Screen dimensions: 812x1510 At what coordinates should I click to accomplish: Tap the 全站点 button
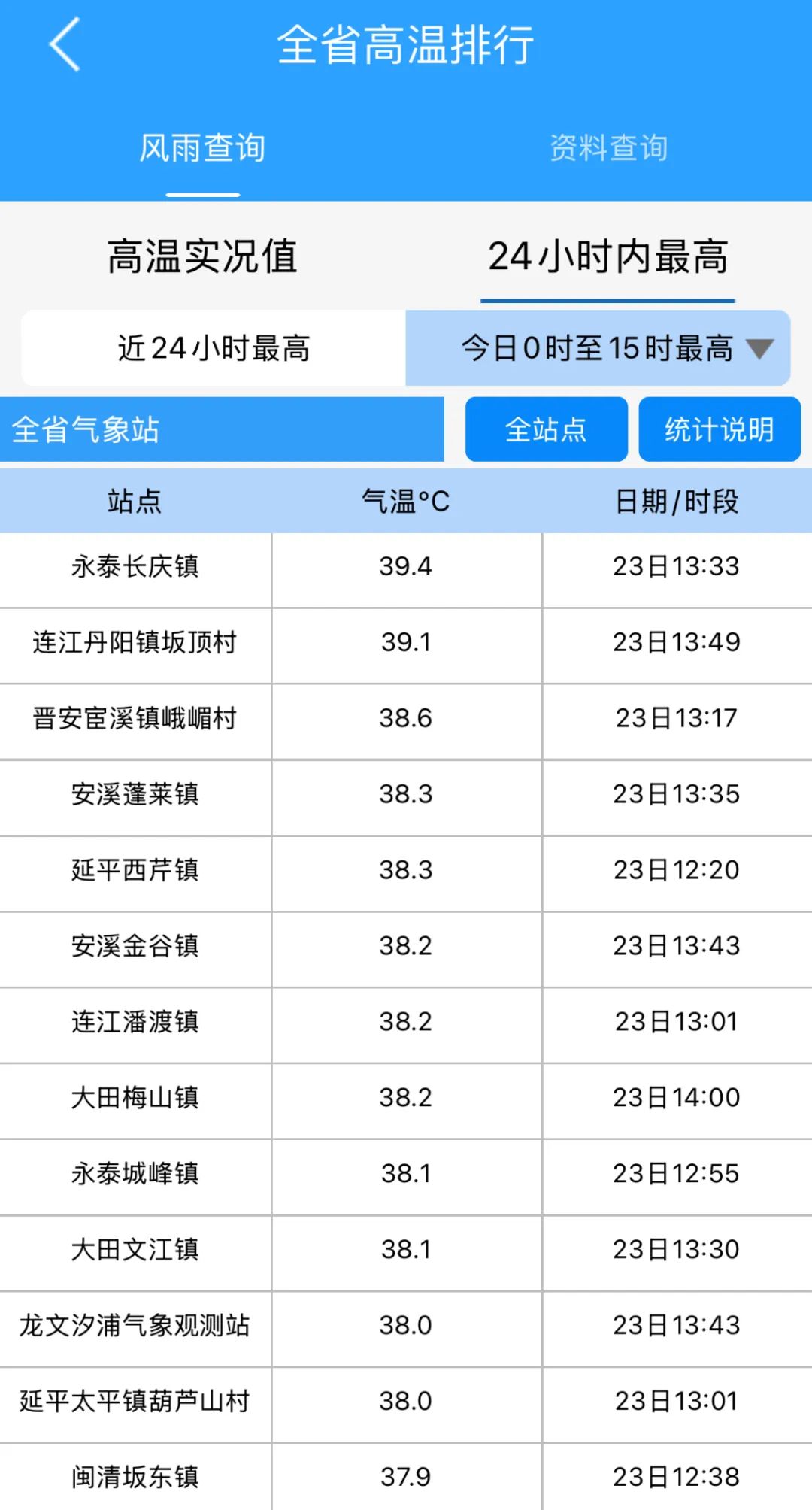click(x=546, y=429)
